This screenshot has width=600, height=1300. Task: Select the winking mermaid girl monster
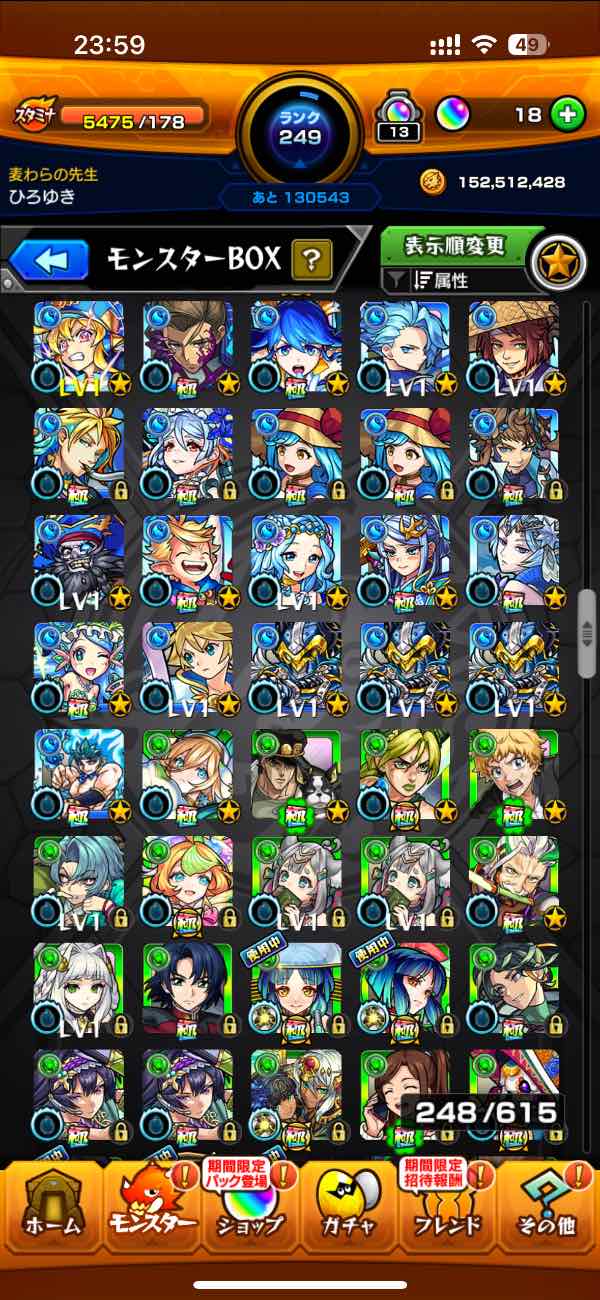tap(79, 667)
